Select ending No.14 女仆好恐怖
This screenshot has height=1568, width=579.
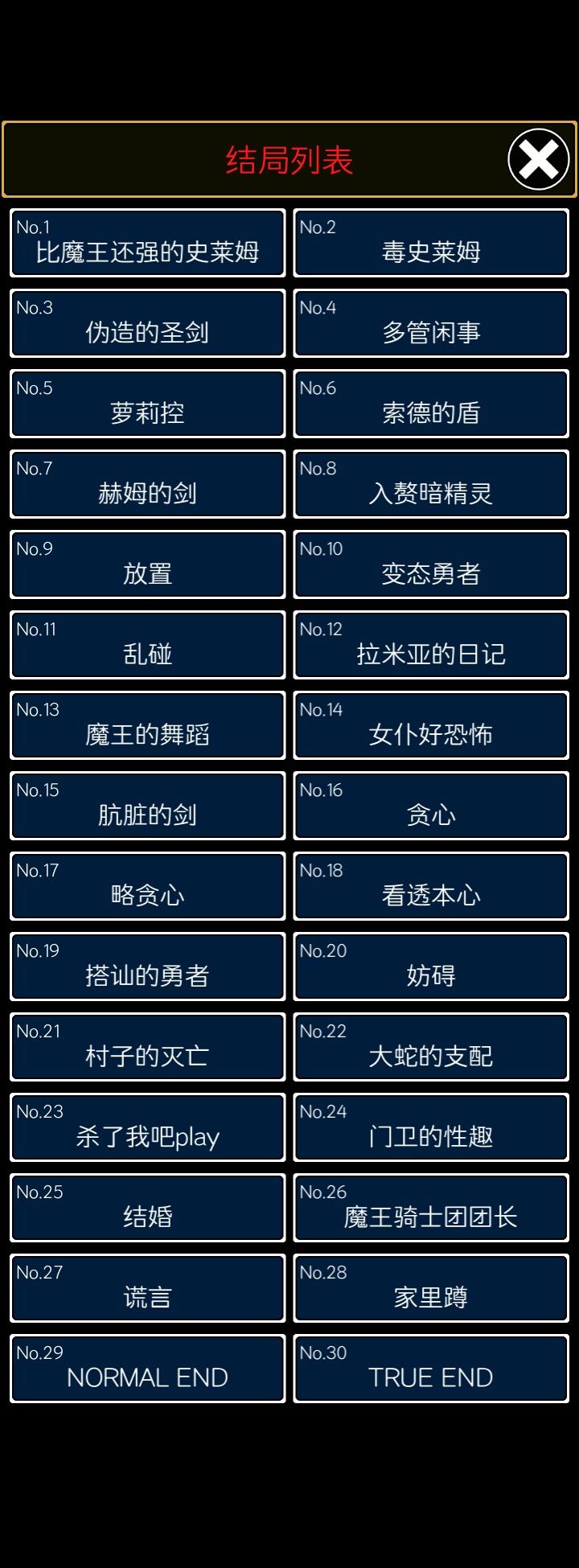(x=431, y=725)
